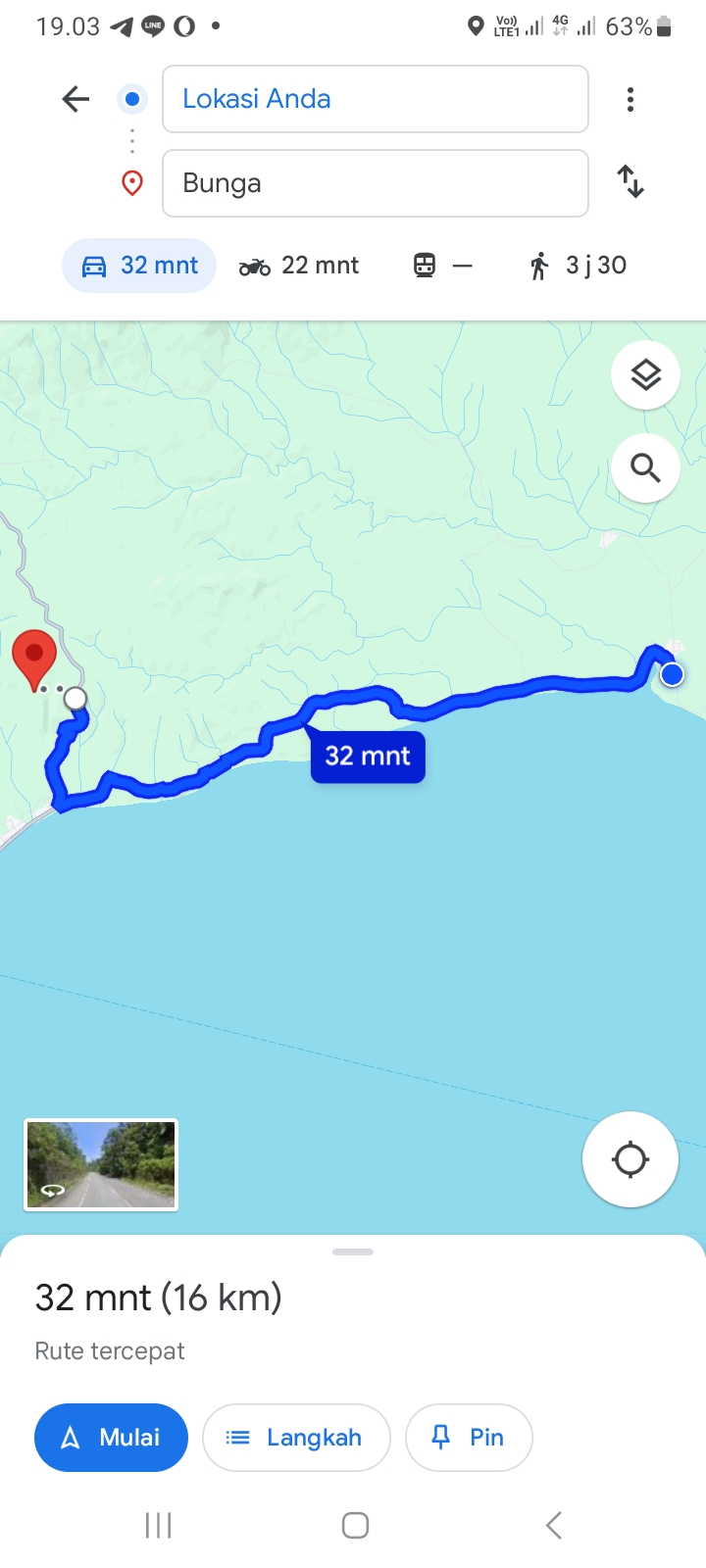The image size is (706, 1568).
Task: Edit the Lokasi Anda starting point field
Action: [x=375, y=99]
